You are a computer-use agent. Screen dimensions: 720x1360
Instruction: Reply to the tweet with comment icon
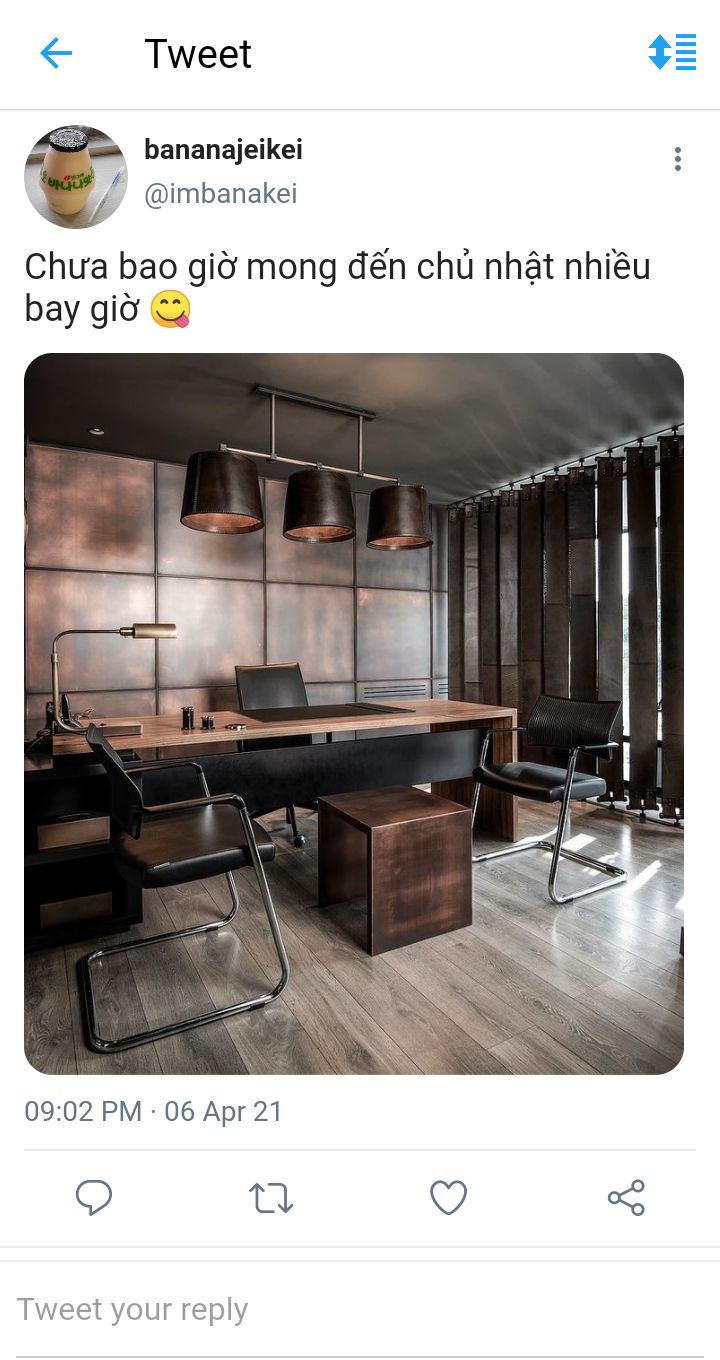pyautogui.click(x=94, y=1197)
